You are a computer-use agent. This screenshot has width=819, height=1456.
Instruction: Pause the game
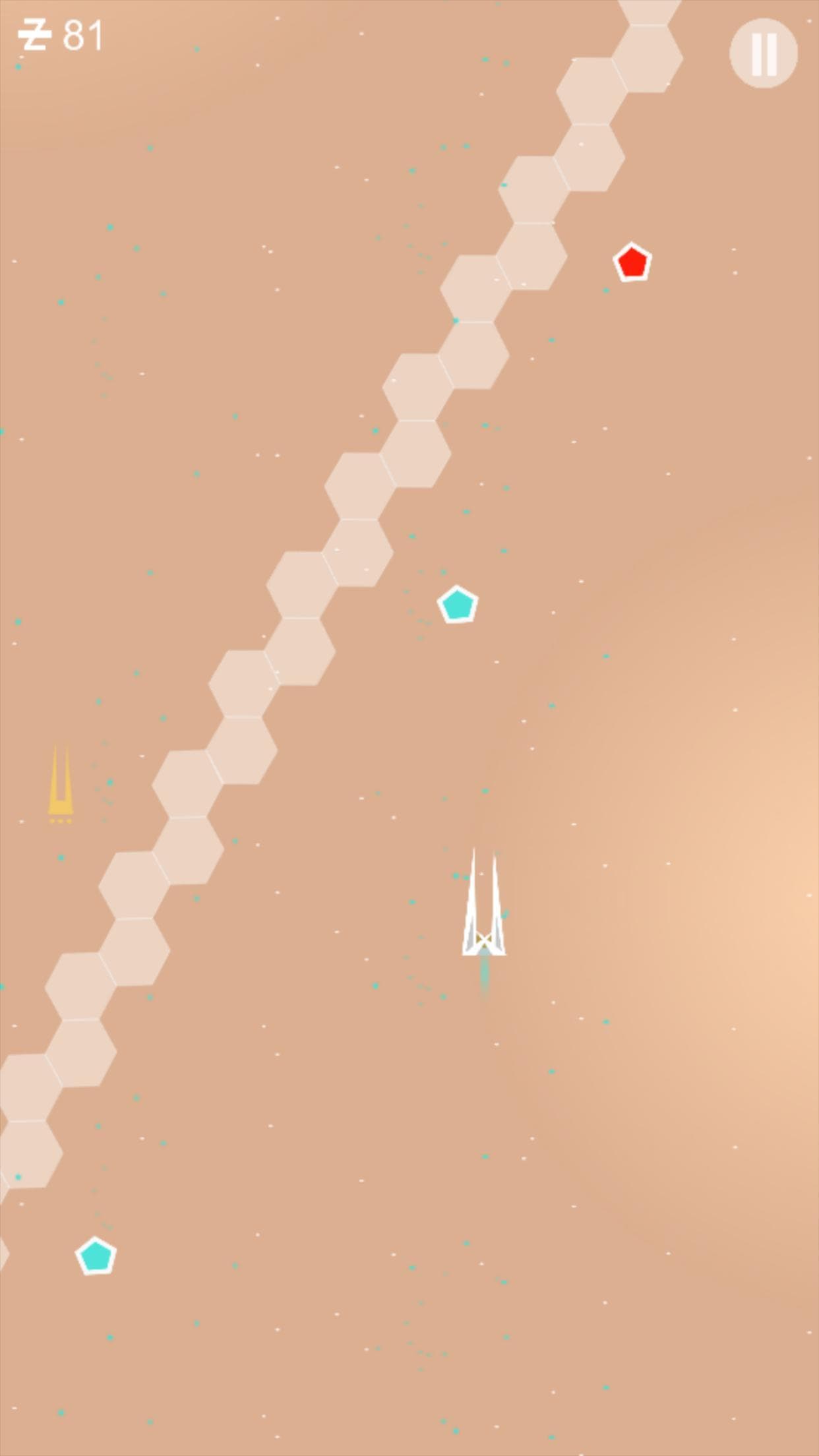763,53
